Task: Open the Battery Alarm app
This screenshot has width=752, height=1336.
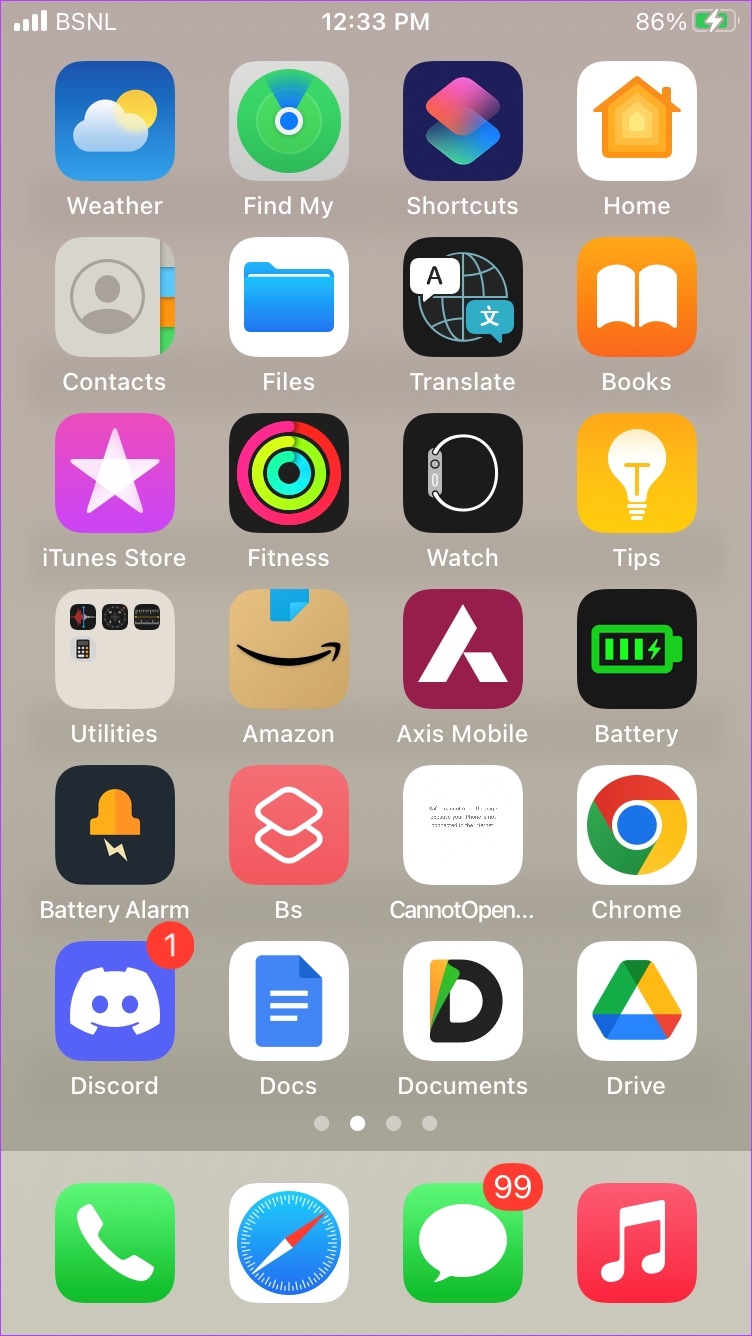Action: coord(115,825)
